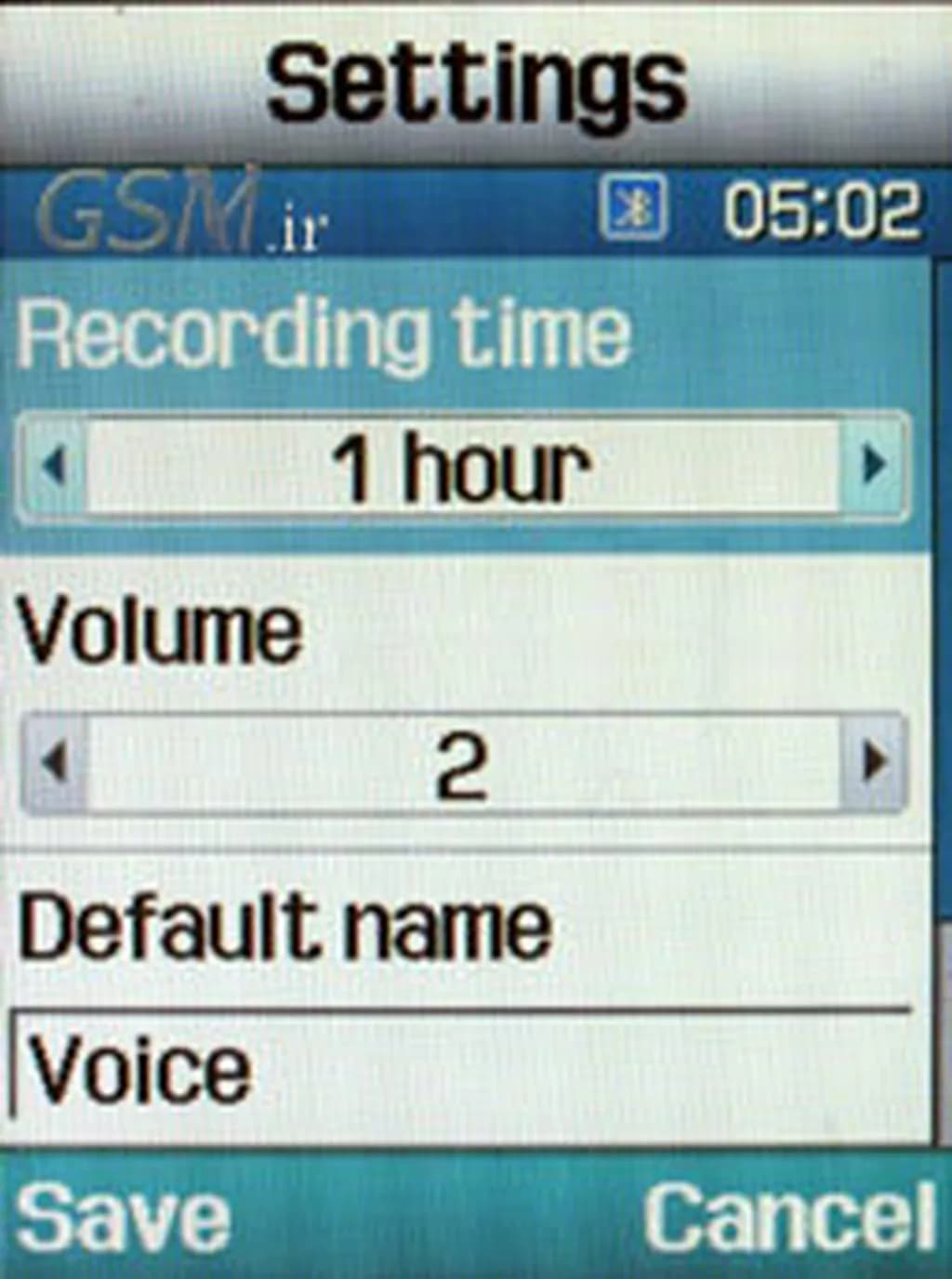Save the recorder settings
The image size is (952, 1279).
[x=123, y=1218]
